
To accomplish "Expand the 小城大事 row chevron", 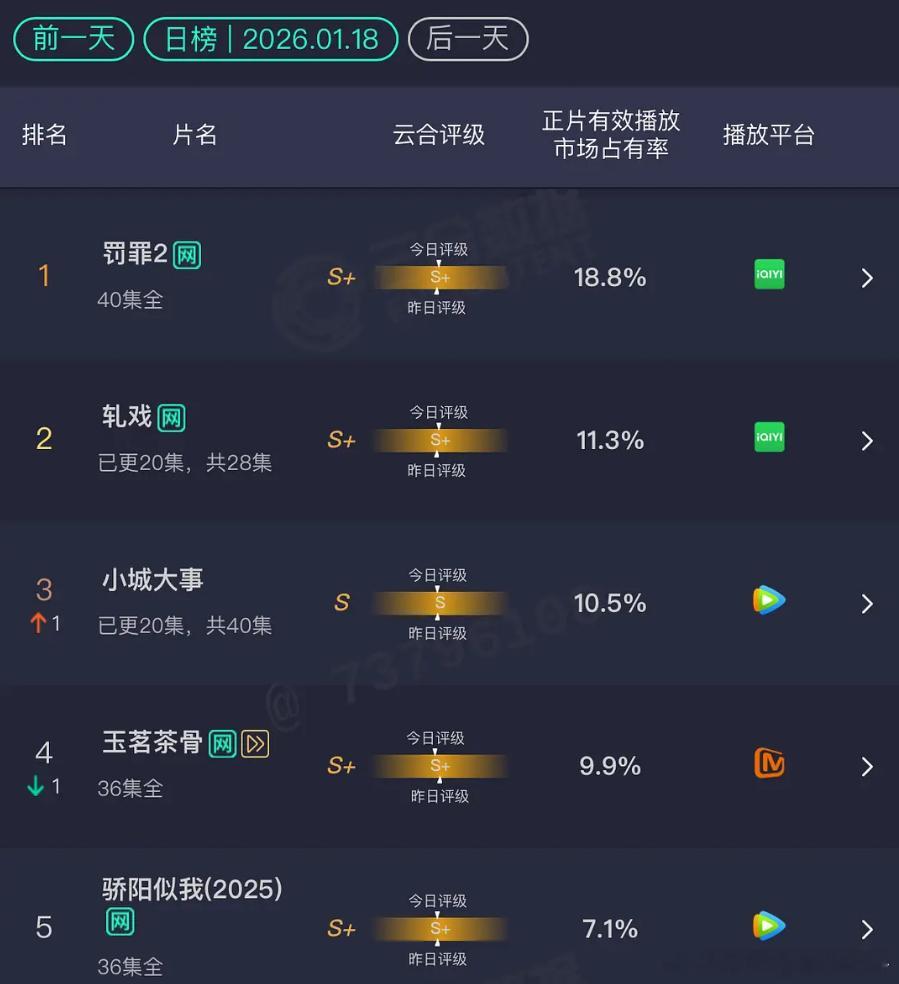I will [866, 603].
